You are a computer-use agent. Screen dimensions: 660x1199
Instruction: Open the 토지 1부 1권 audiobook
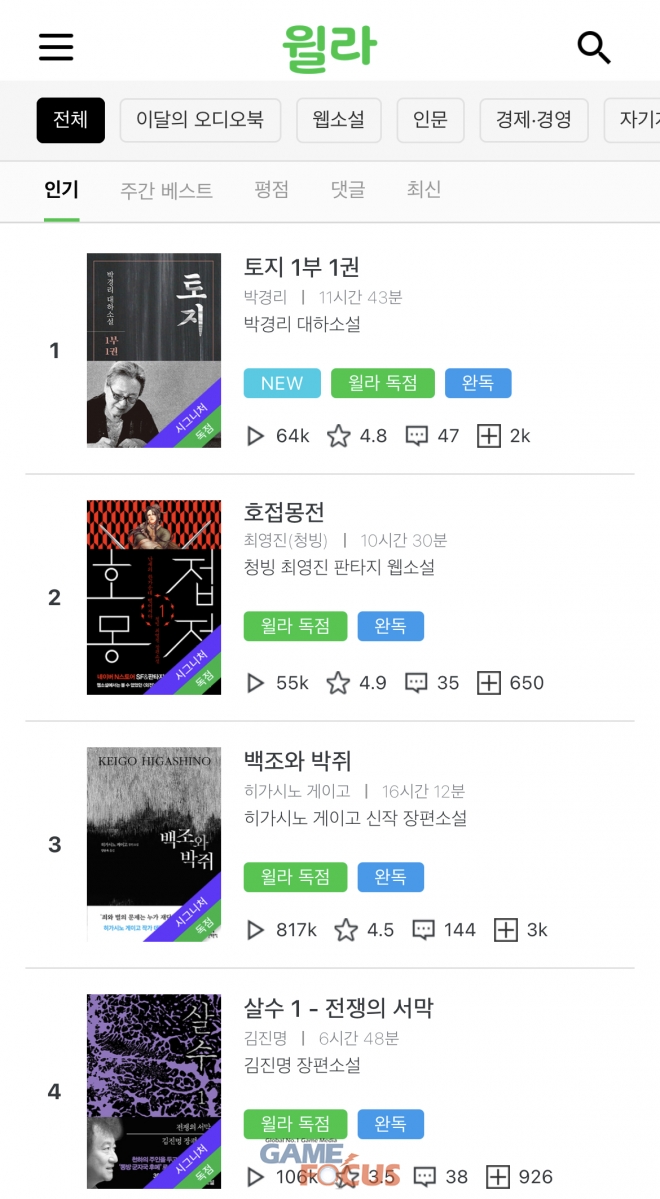click(x=301, y=267)
